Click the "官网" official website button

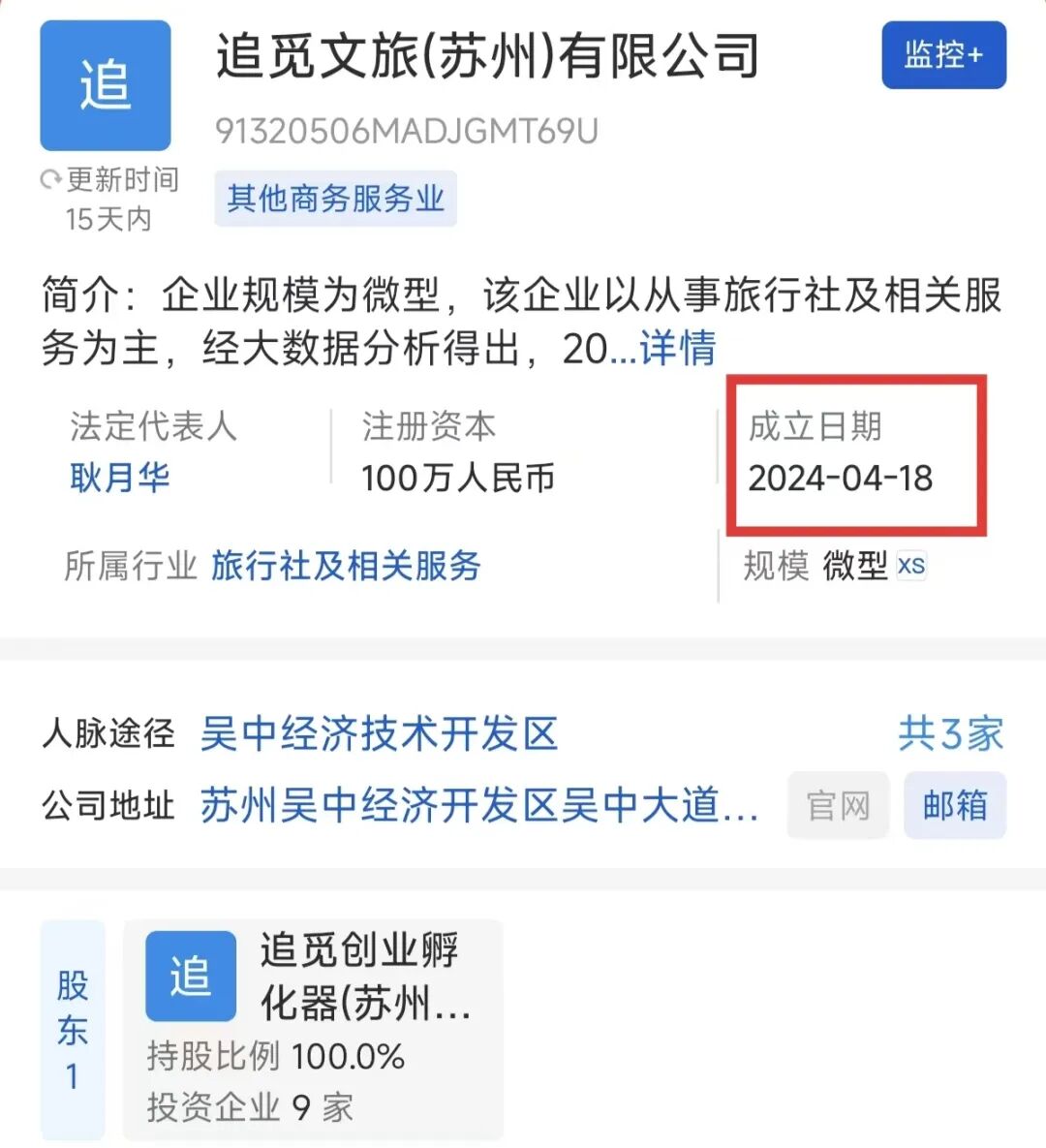point(837,805)
